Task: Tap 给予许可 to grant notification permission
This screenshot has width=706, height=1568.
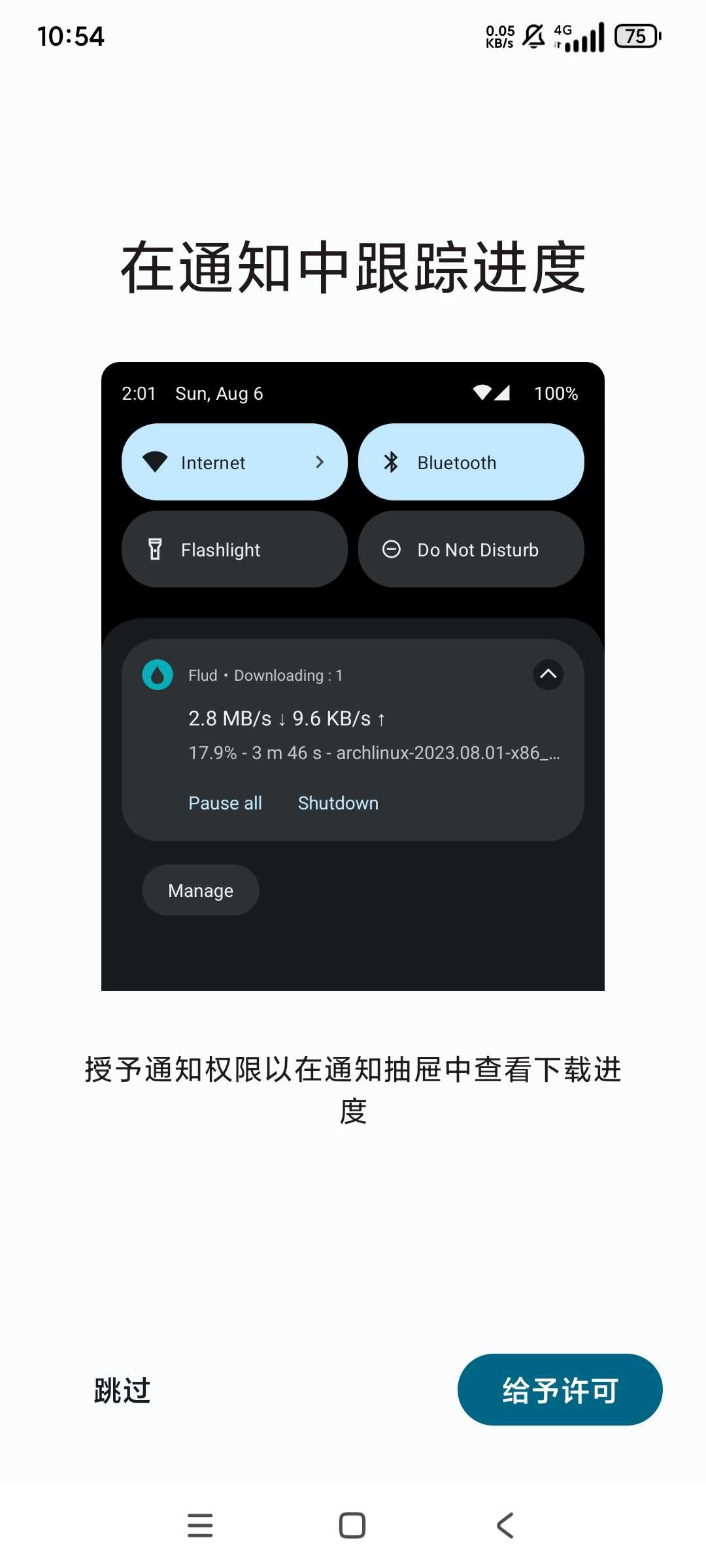Action: pyautogui.click(x=560, y=1390)
